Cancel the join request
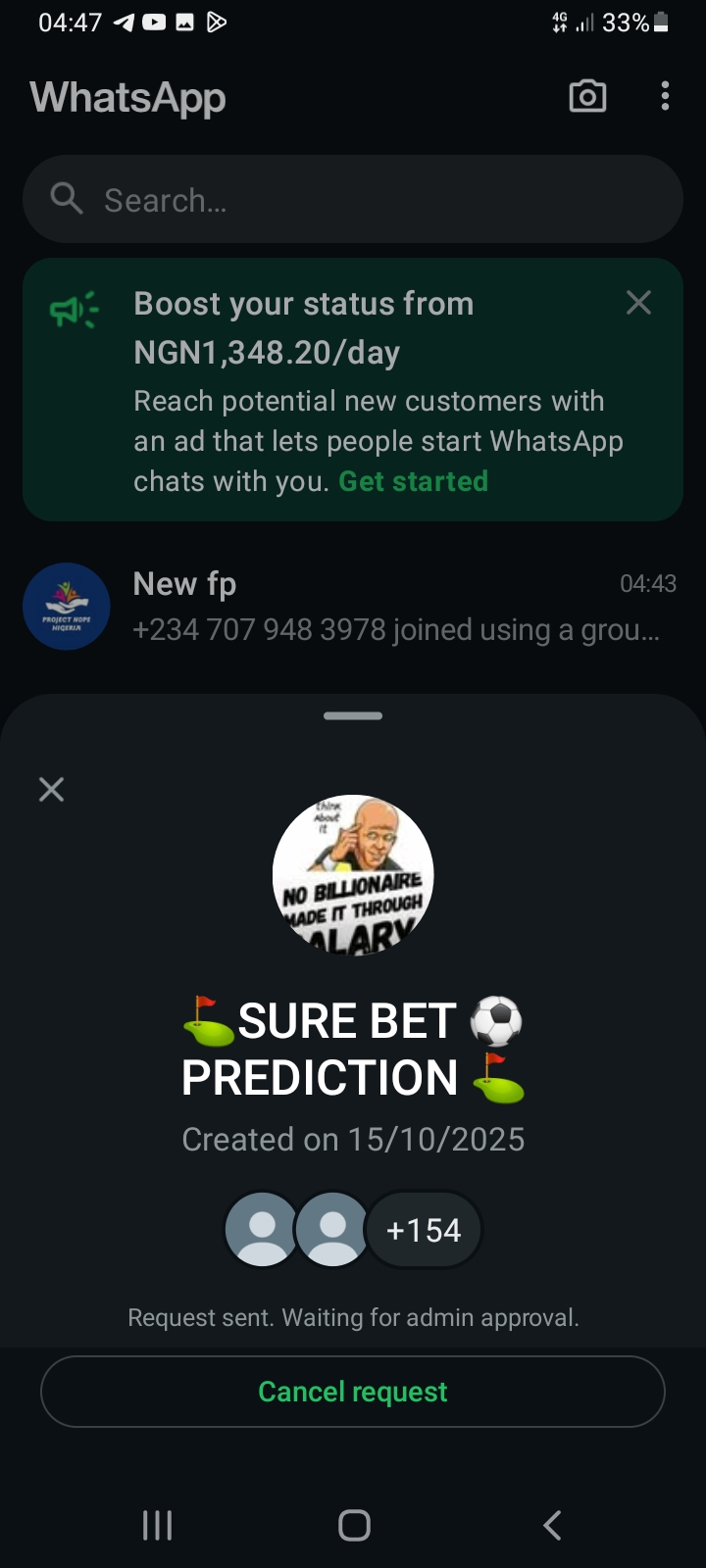This screenshot has width=706, height=1568. (353, 1392)
